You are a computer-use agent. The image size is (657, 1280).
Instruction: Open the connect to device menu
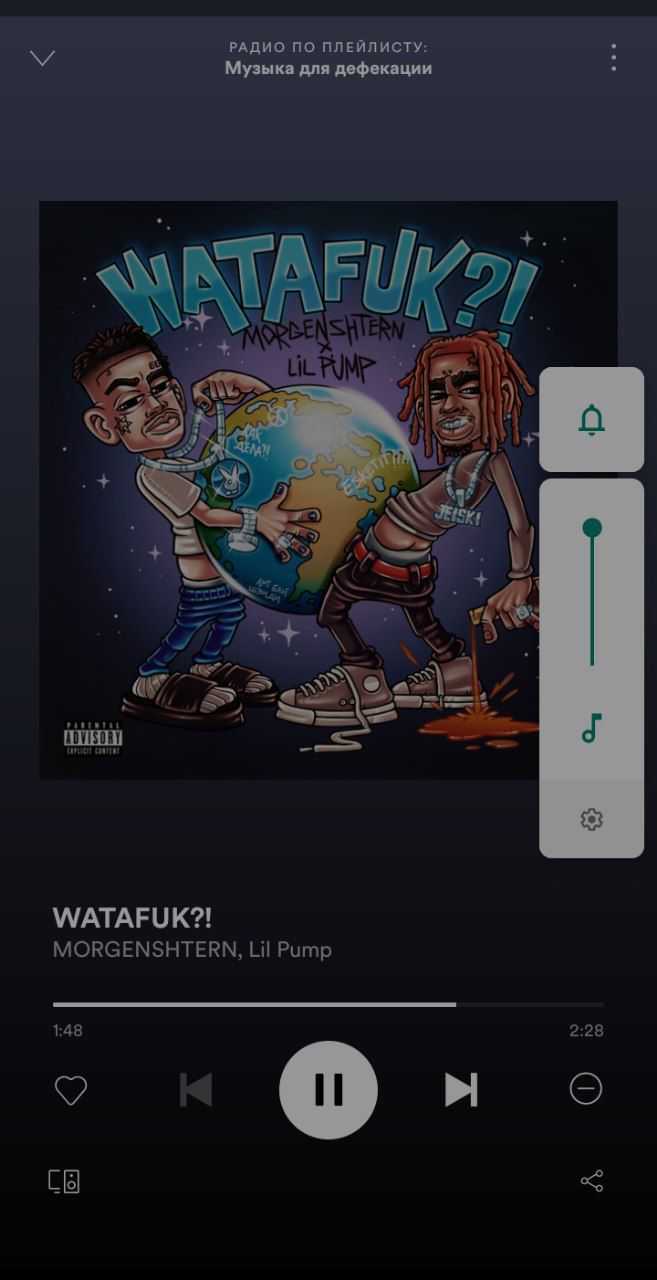click(x=64, y=1181)
